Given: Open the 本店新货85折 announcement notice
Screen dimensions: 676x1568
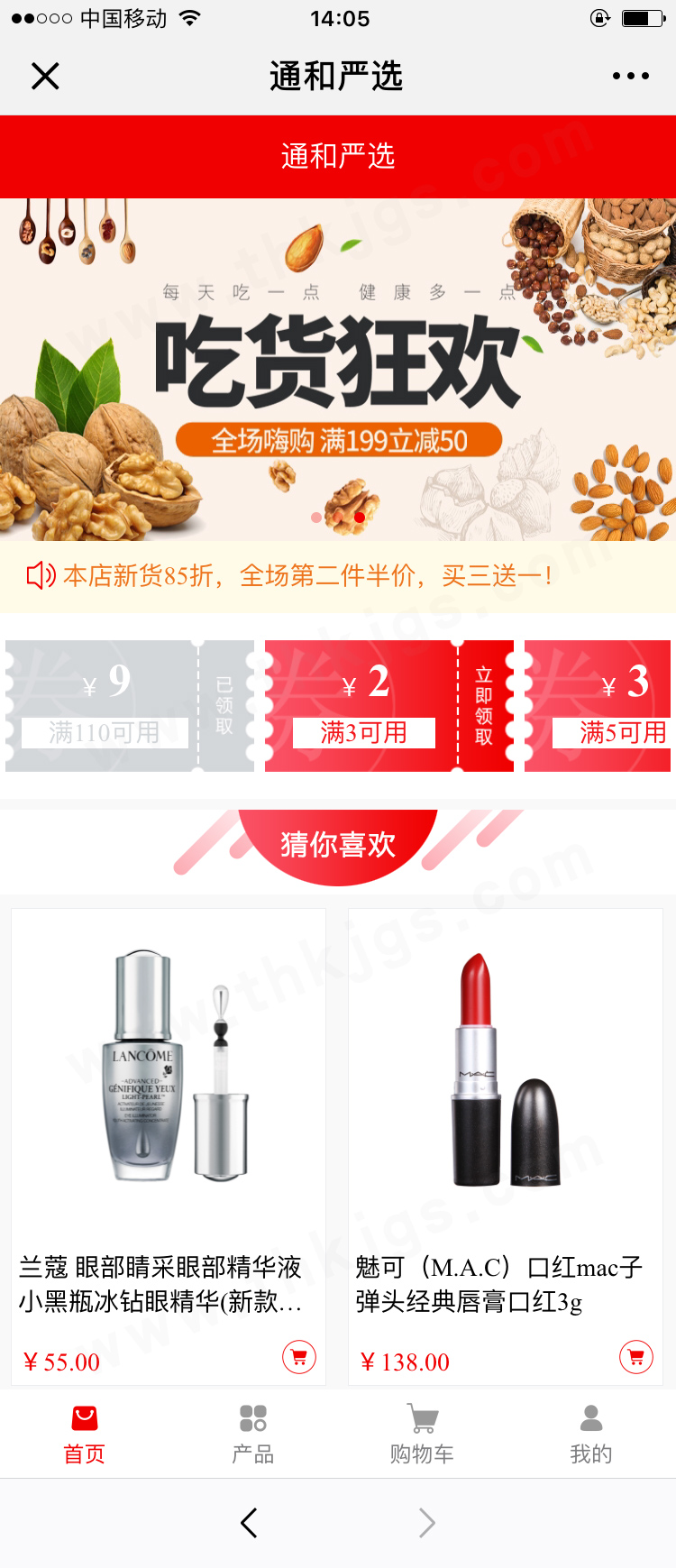Looking at the screenshot, I should tap(306, 575).
